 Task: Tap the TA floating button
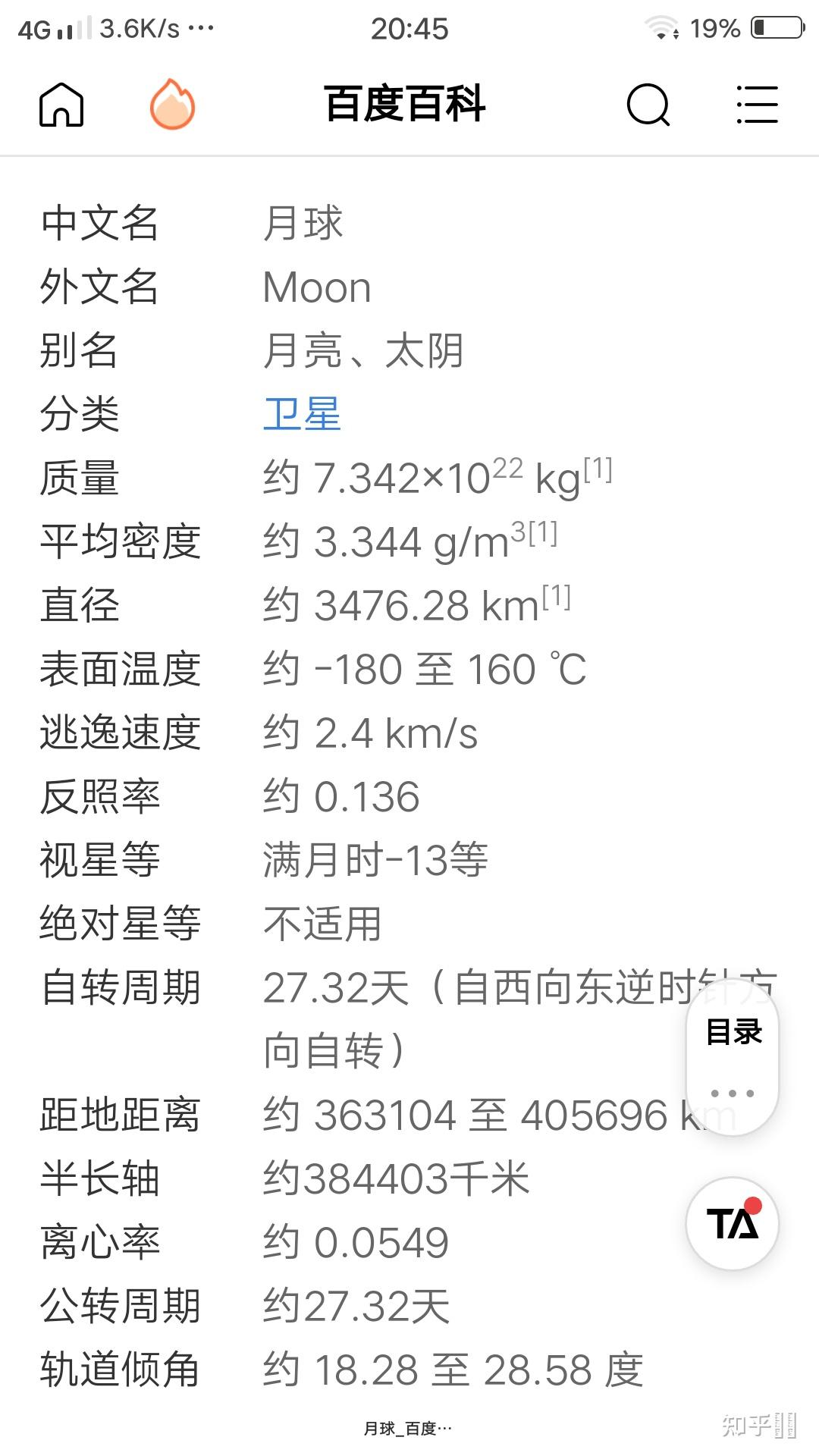[x=733, y=1222]
